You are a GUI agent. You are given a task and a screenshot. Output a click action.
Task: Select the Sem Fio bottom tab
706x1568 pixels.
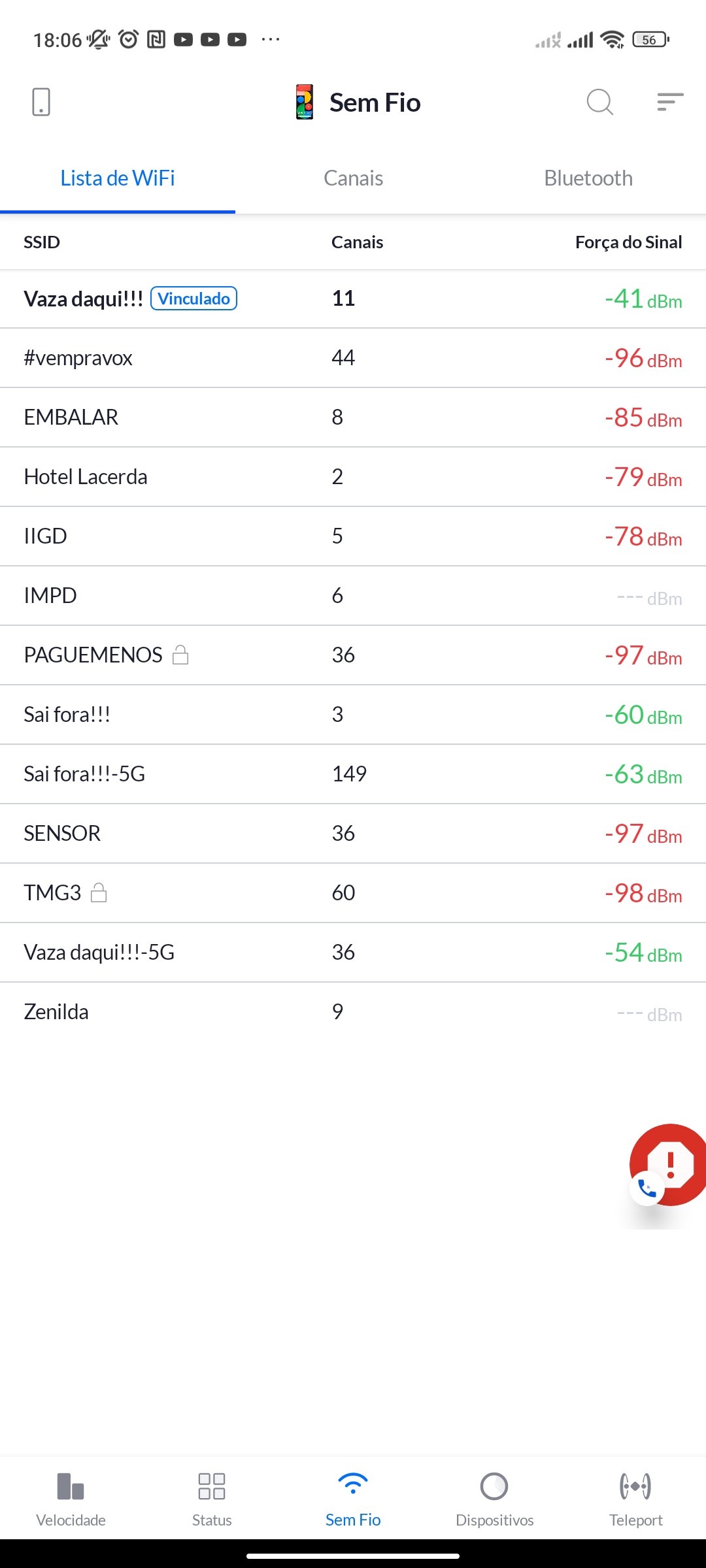click(x=353, y=1499)
